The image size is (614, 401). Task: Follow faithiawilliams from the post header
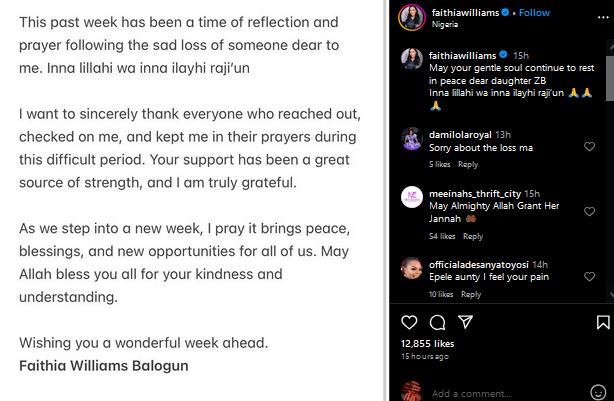[x=536, y=13]
